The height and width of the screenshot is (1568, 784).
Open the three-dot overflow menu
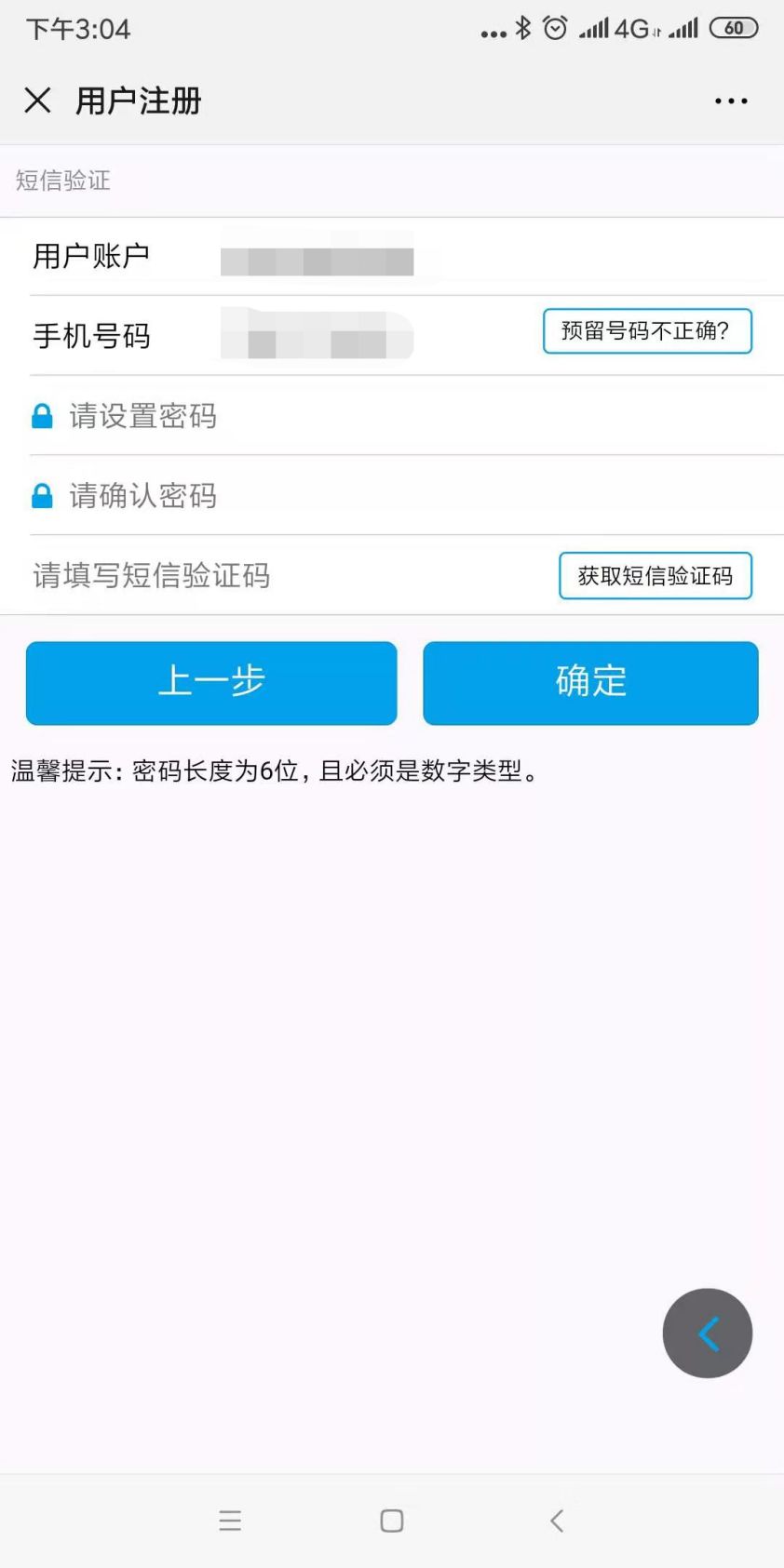pos(731,101)
